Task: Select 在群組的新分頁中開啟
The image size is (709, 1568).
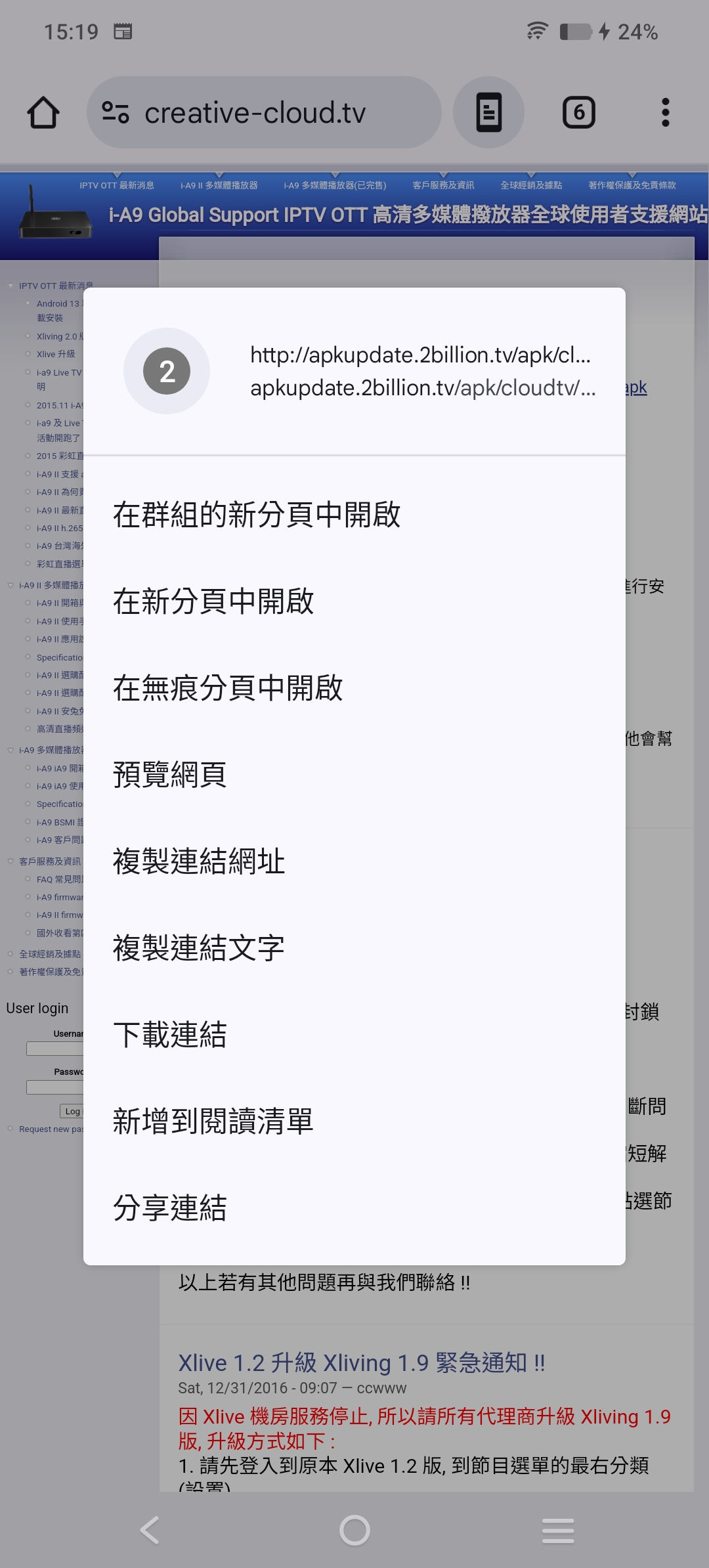Action: tap(256, 514)
